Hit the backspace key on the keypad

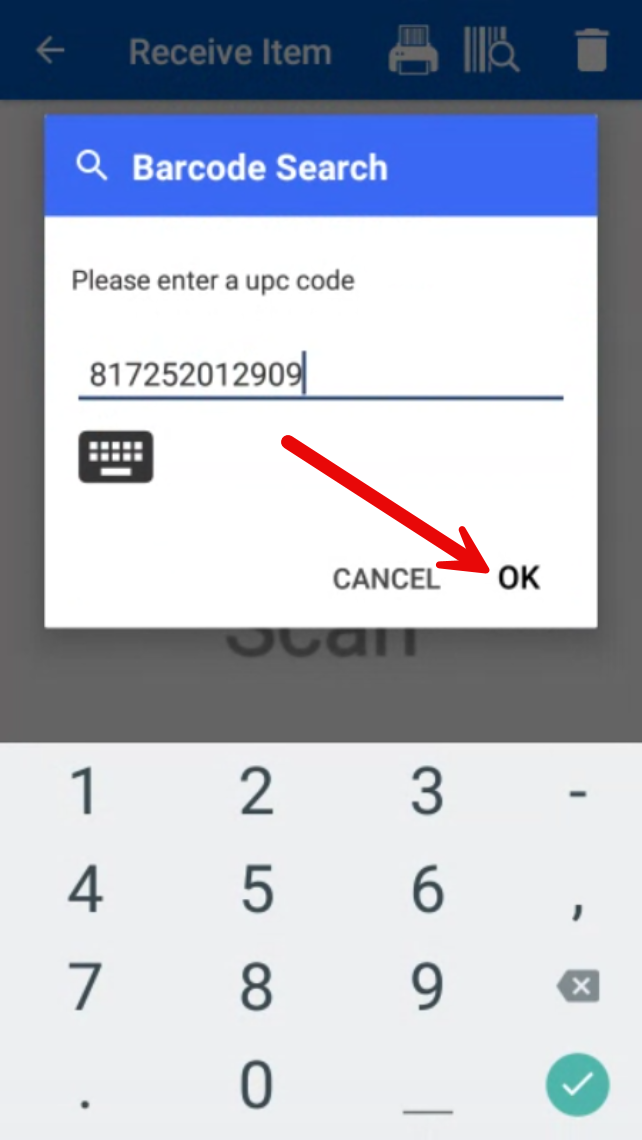578,986
